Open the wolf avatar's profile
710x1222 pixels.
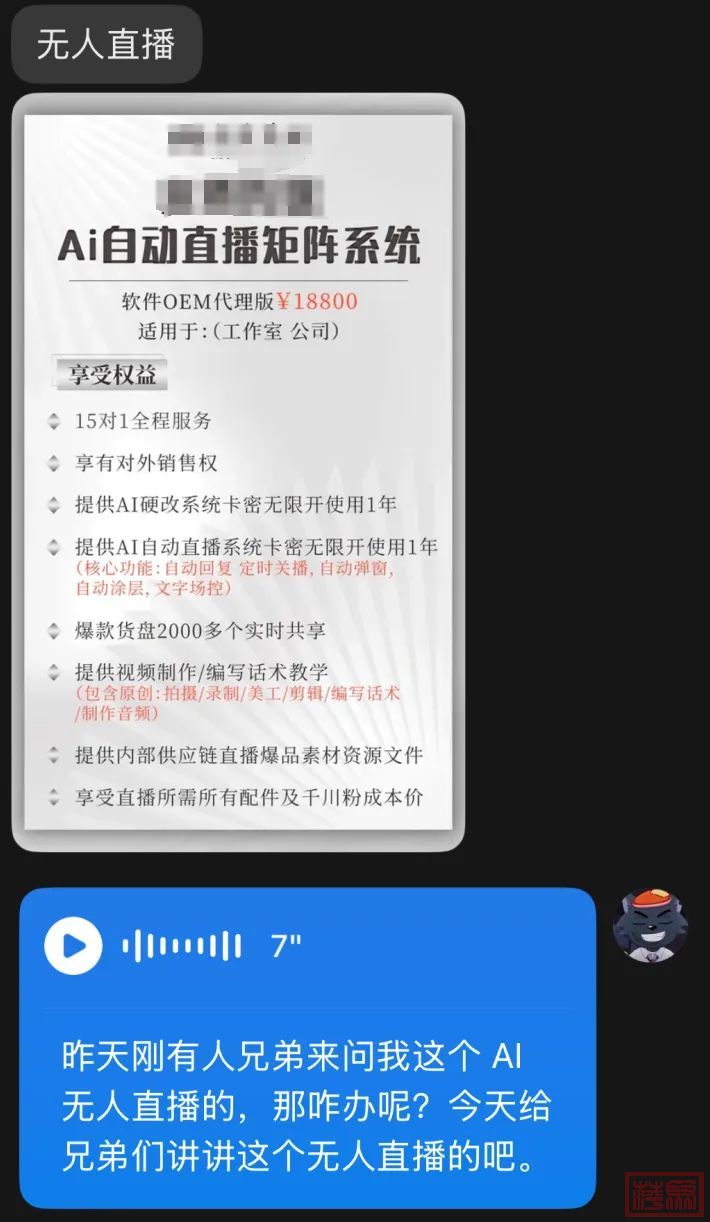coord(650,925)
